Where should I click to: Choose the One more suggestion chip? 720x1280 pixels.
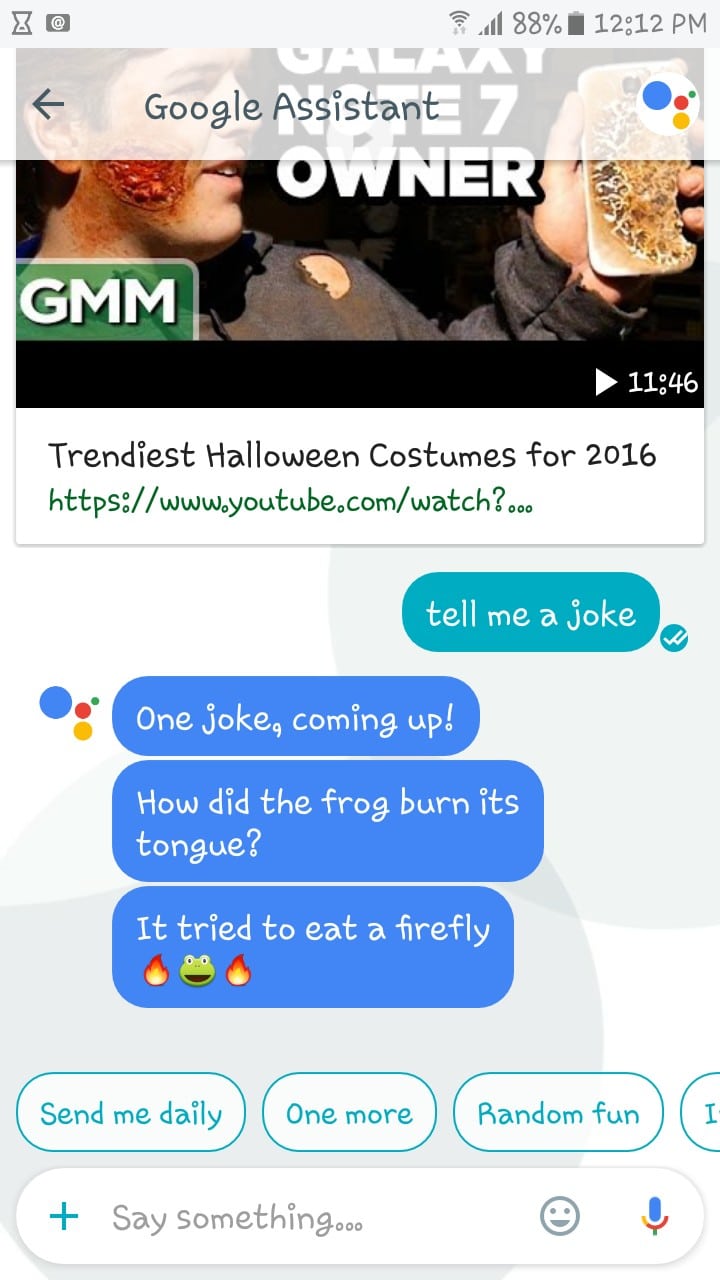coord(349,1113)
